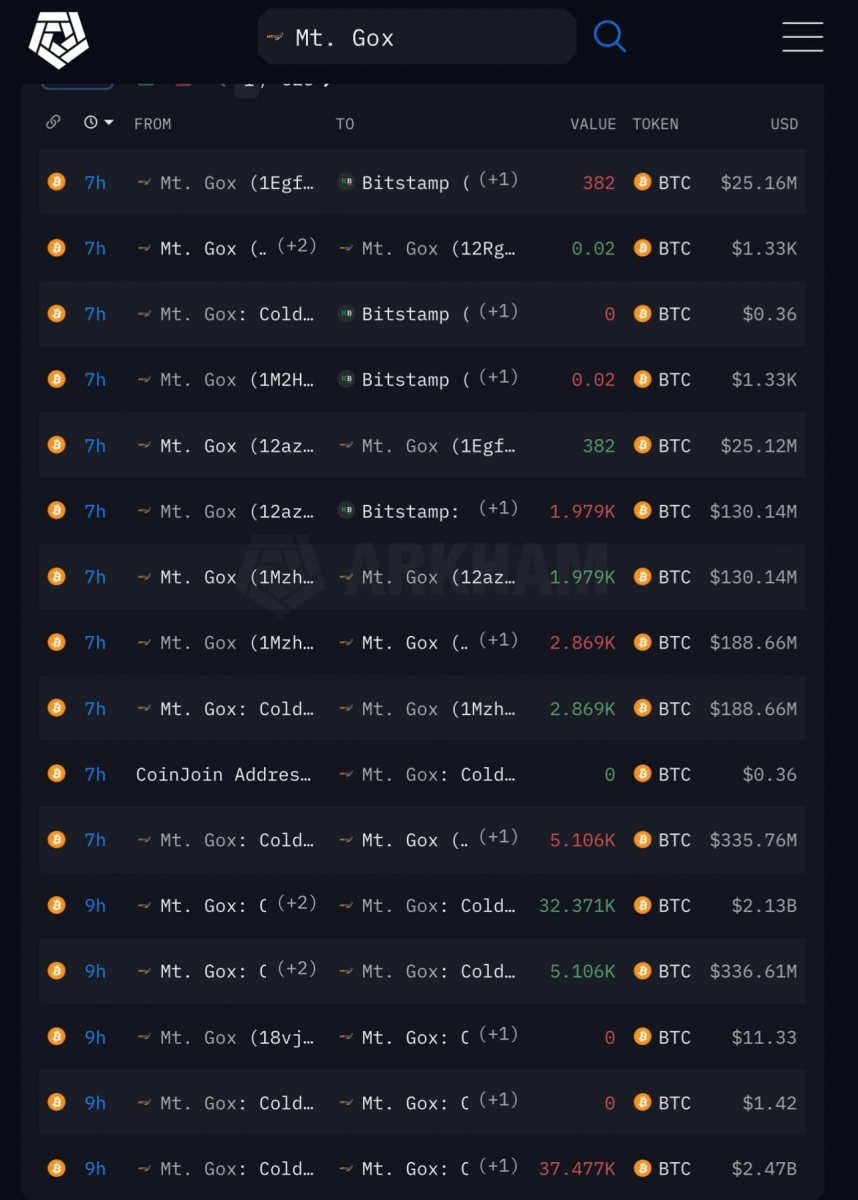Click the Bitcoin icon at start of first row
Viewport: 858px width, 1200px height.
click(56, 183)
